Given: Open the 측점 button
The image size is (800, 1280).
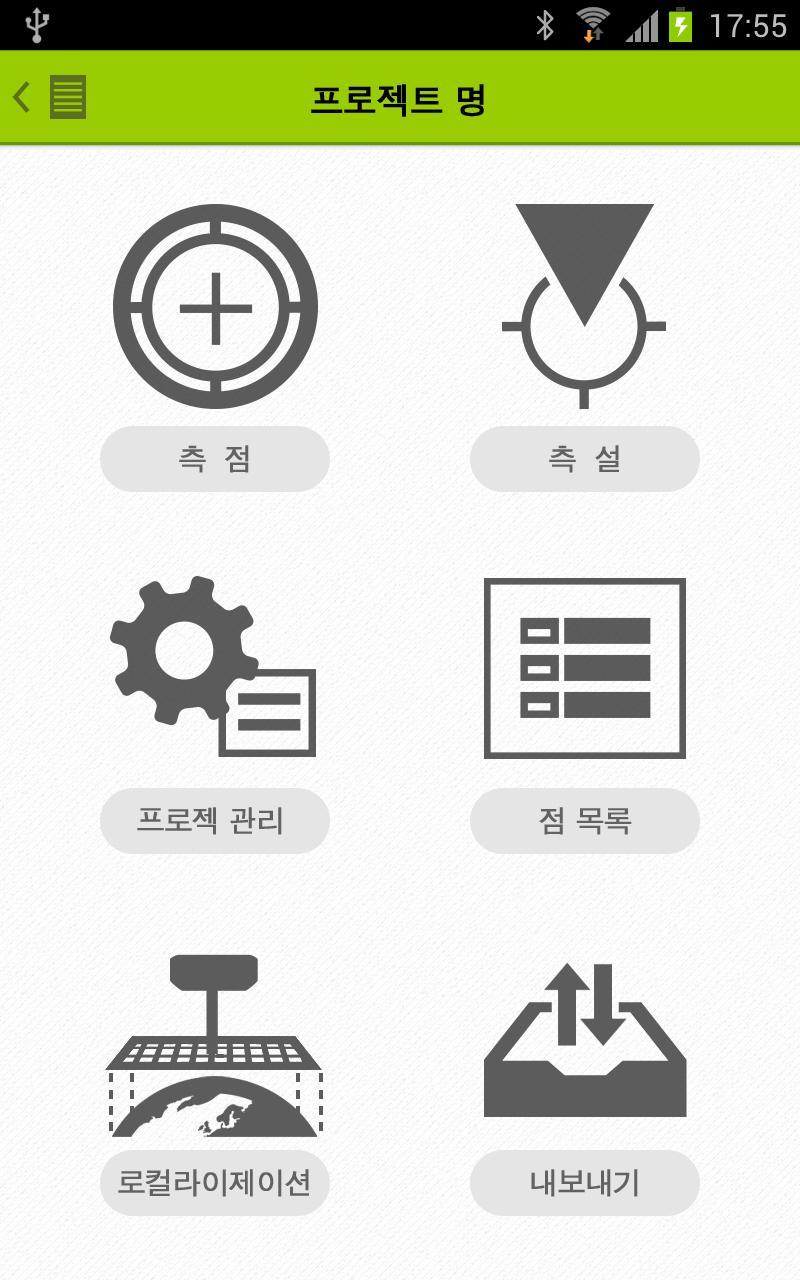Looking at the screenshot, I should click(215, 459).
